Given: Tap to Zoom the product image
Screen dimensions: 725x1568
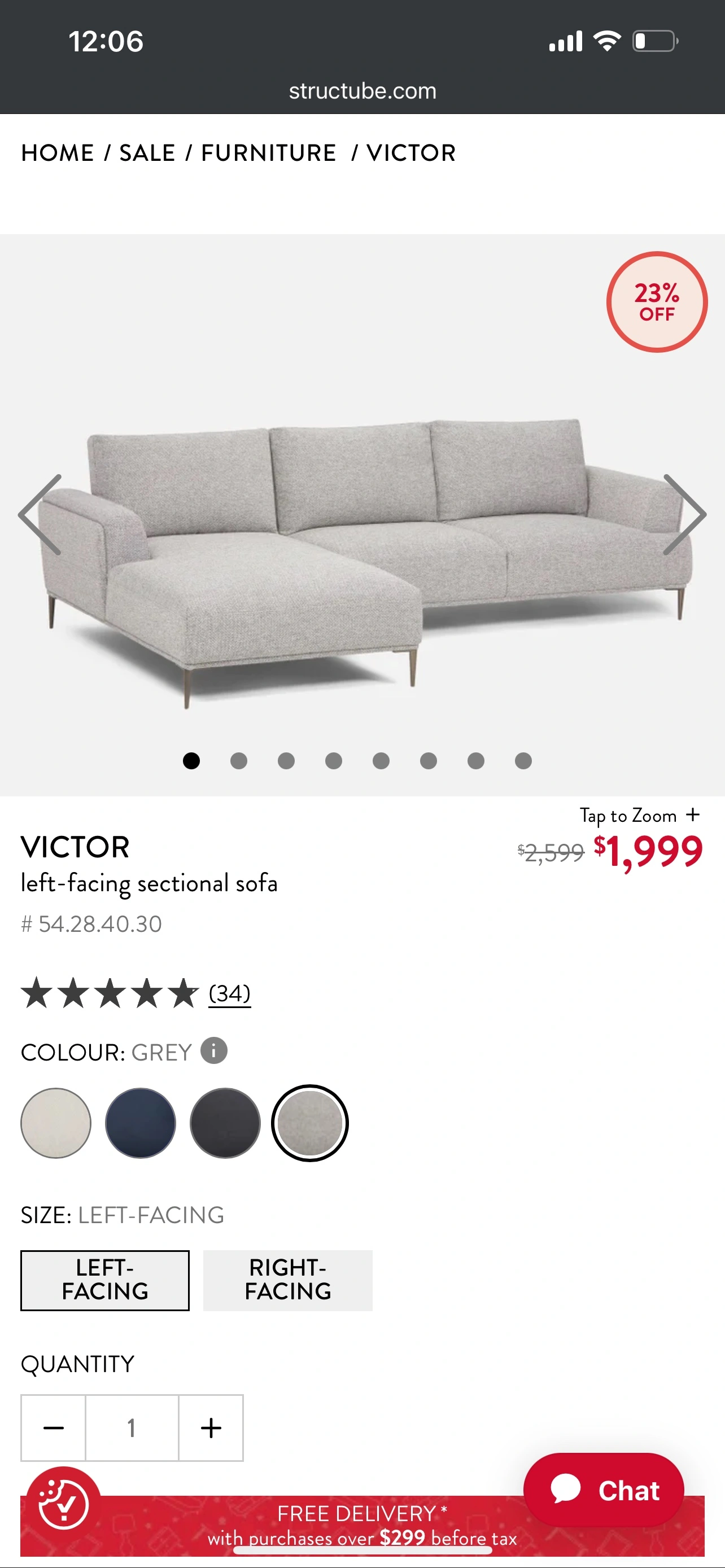Looking at the screenshot, I should (639, 815).
